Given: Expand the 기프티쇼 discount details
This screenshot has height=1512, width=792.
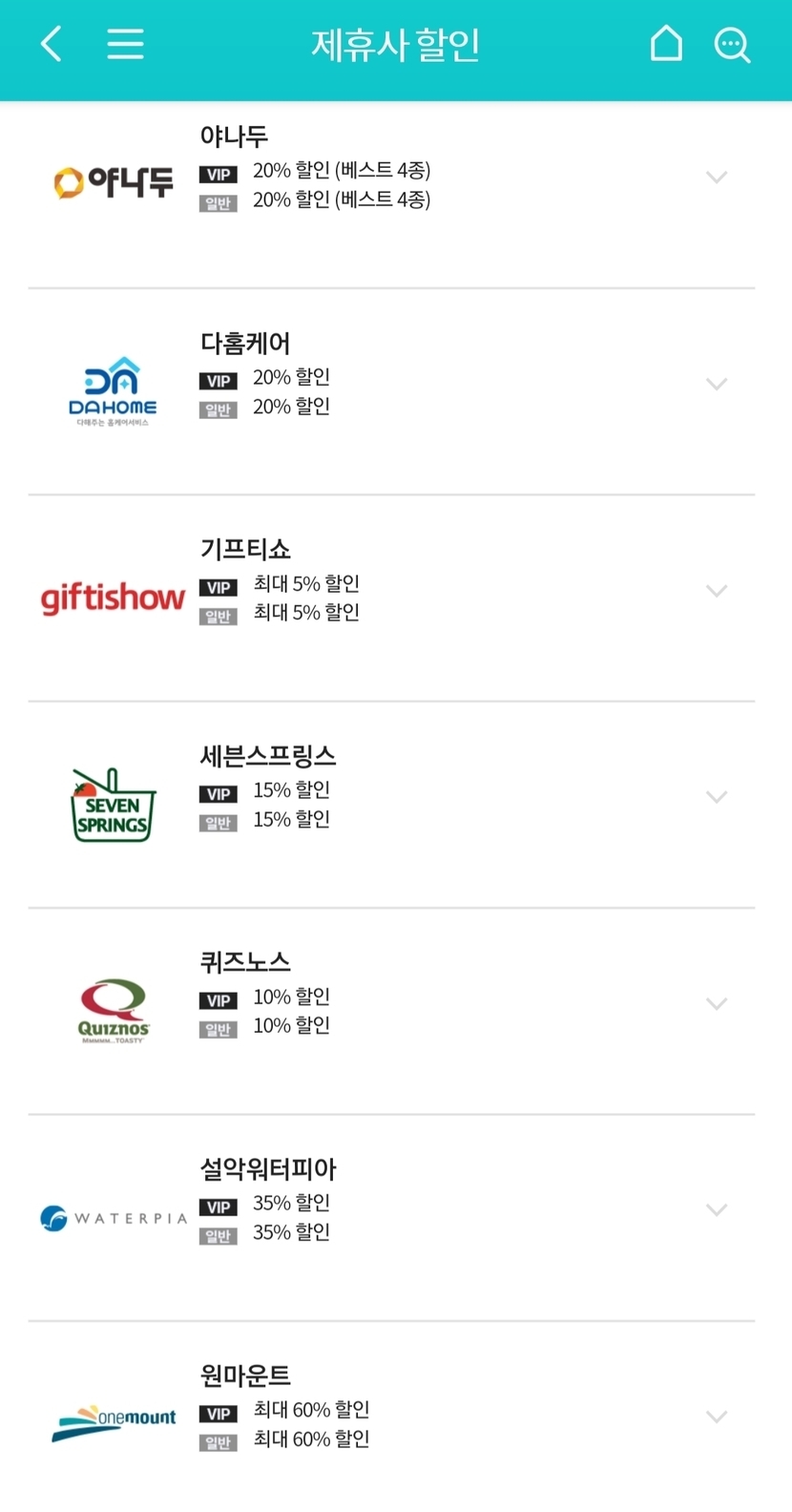Looking at the screenshot, I should click(716, 591).
